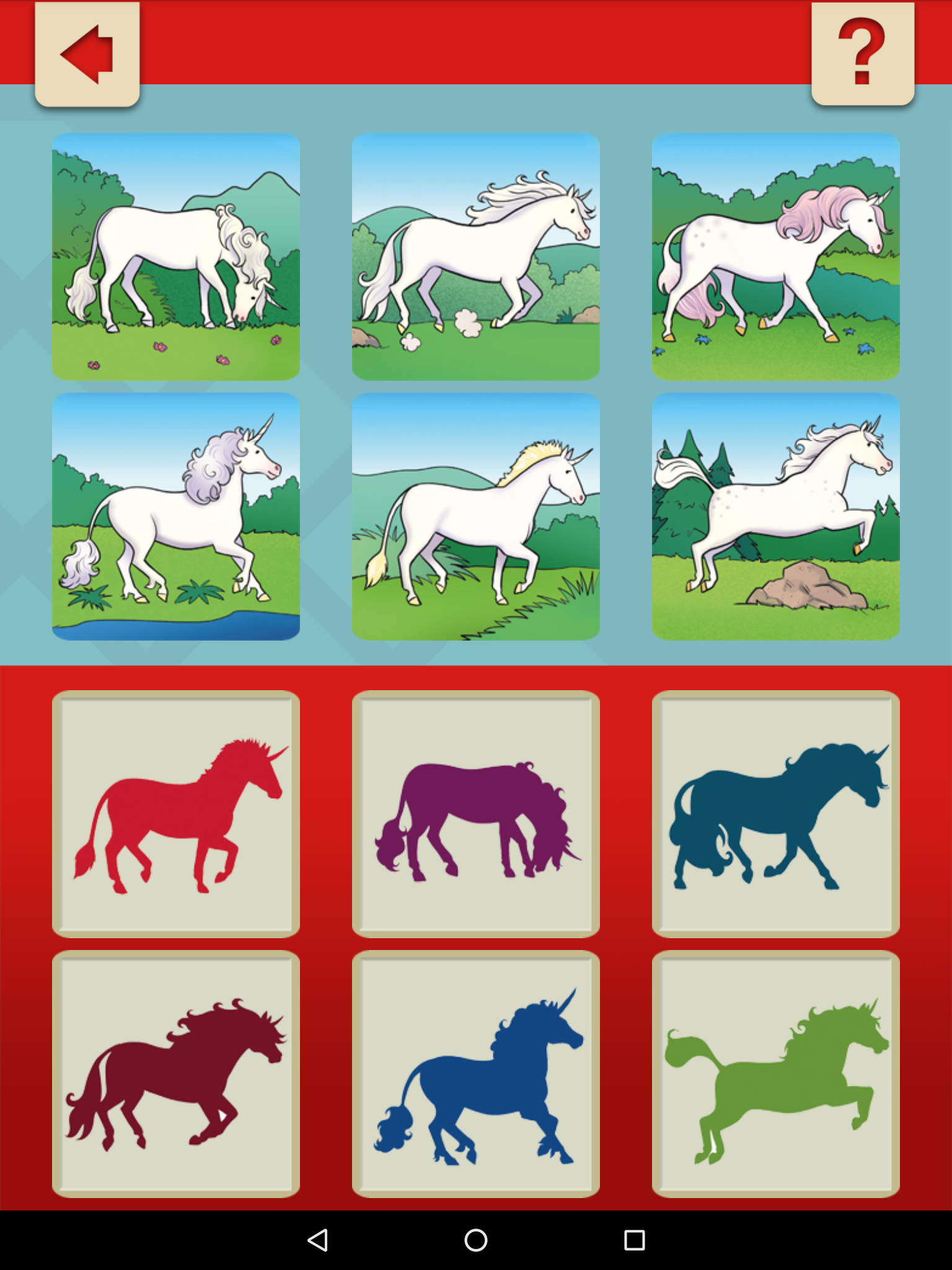952x1270 pixels.
Task: Go to the Android home screen
Action: coord(475,1240)
